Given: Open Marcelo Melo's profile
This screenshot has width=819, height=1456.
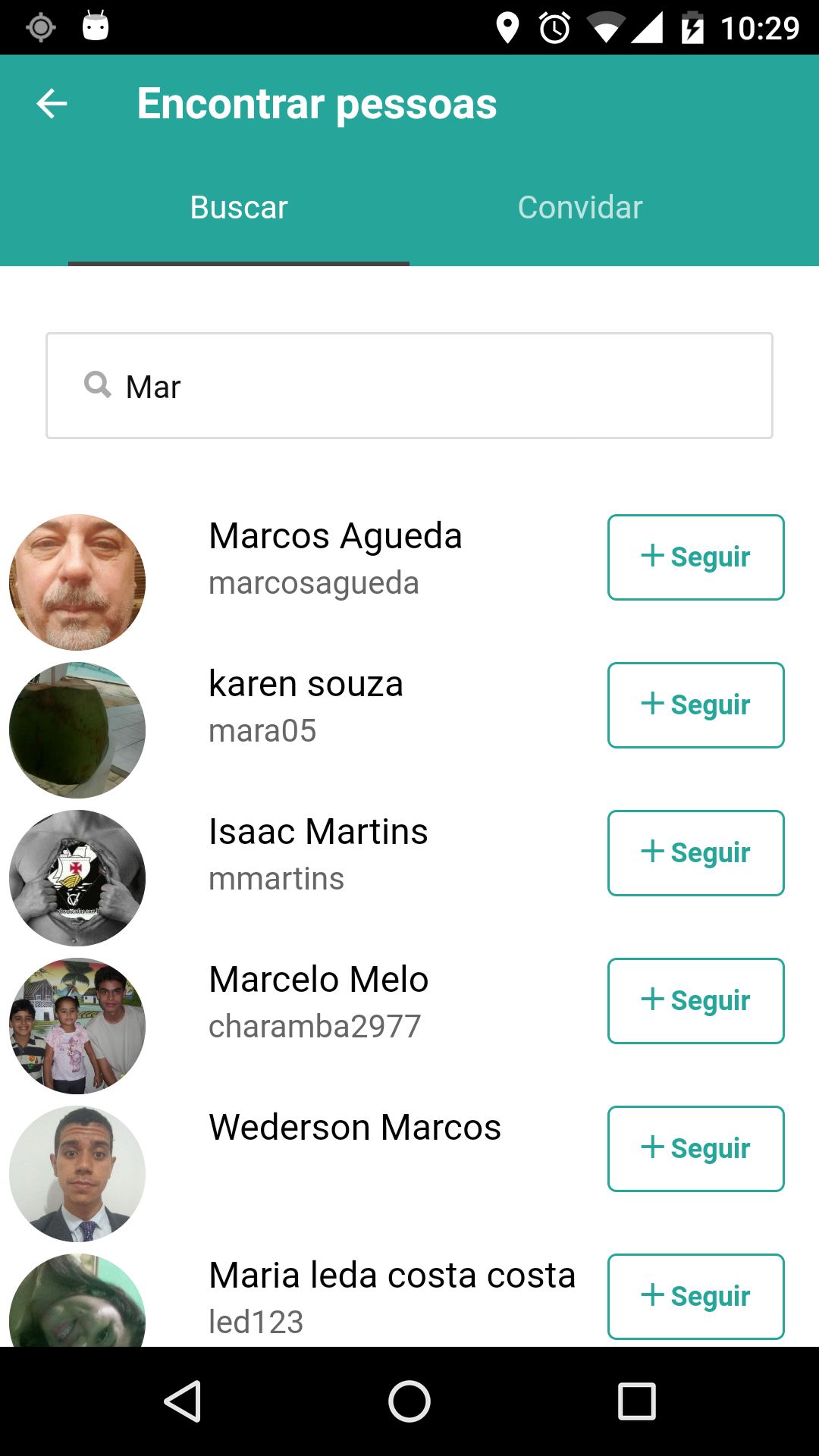Looking at the screenshot, I should click(318, 981).
